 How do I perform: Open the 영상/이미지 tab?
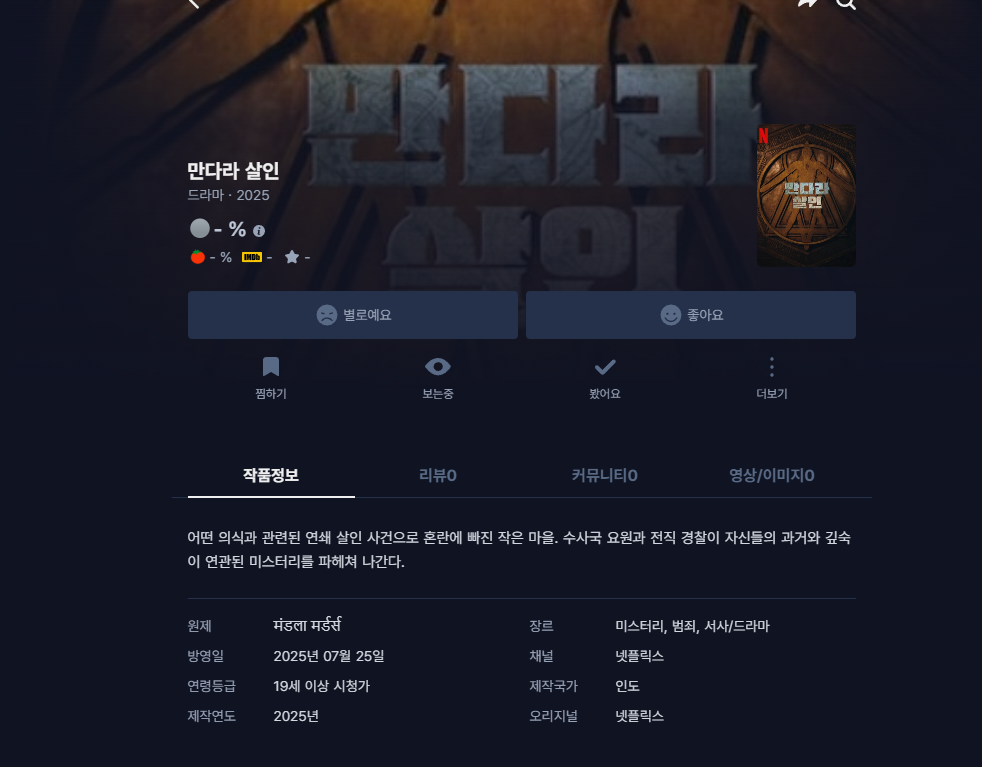pos(771,475)
